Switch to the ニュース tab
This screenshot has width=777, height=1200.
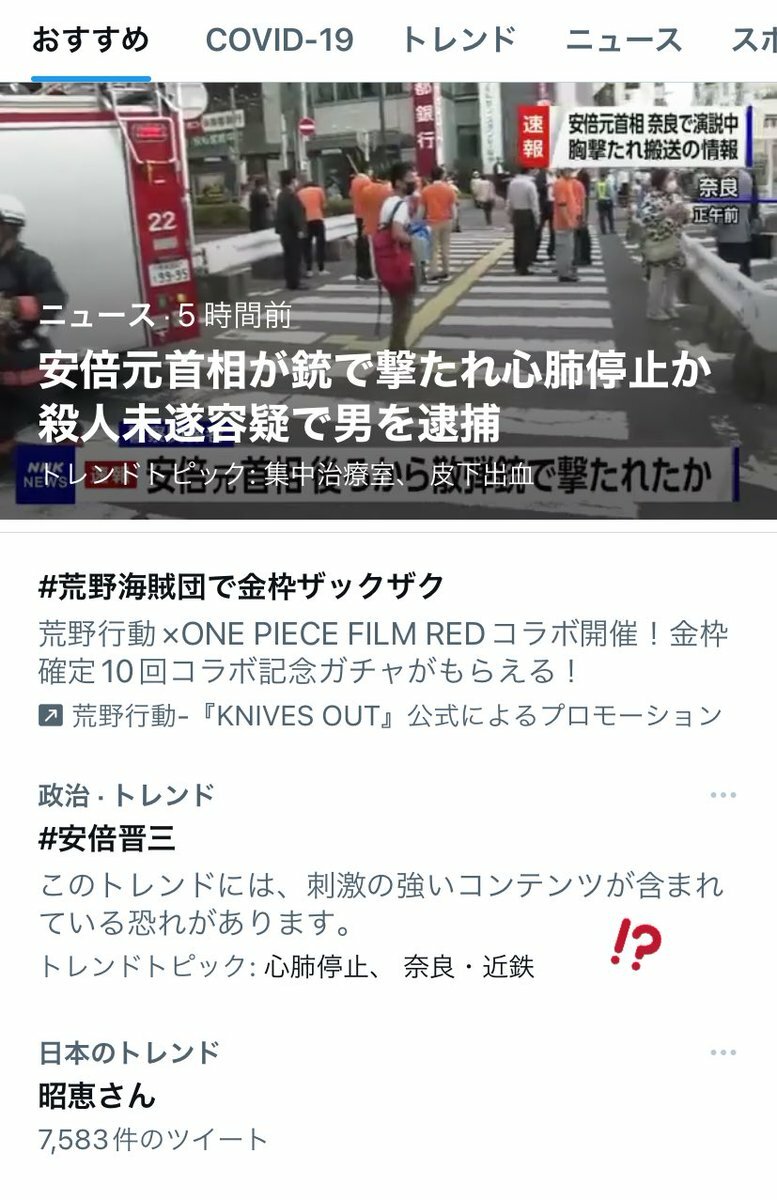623,40
